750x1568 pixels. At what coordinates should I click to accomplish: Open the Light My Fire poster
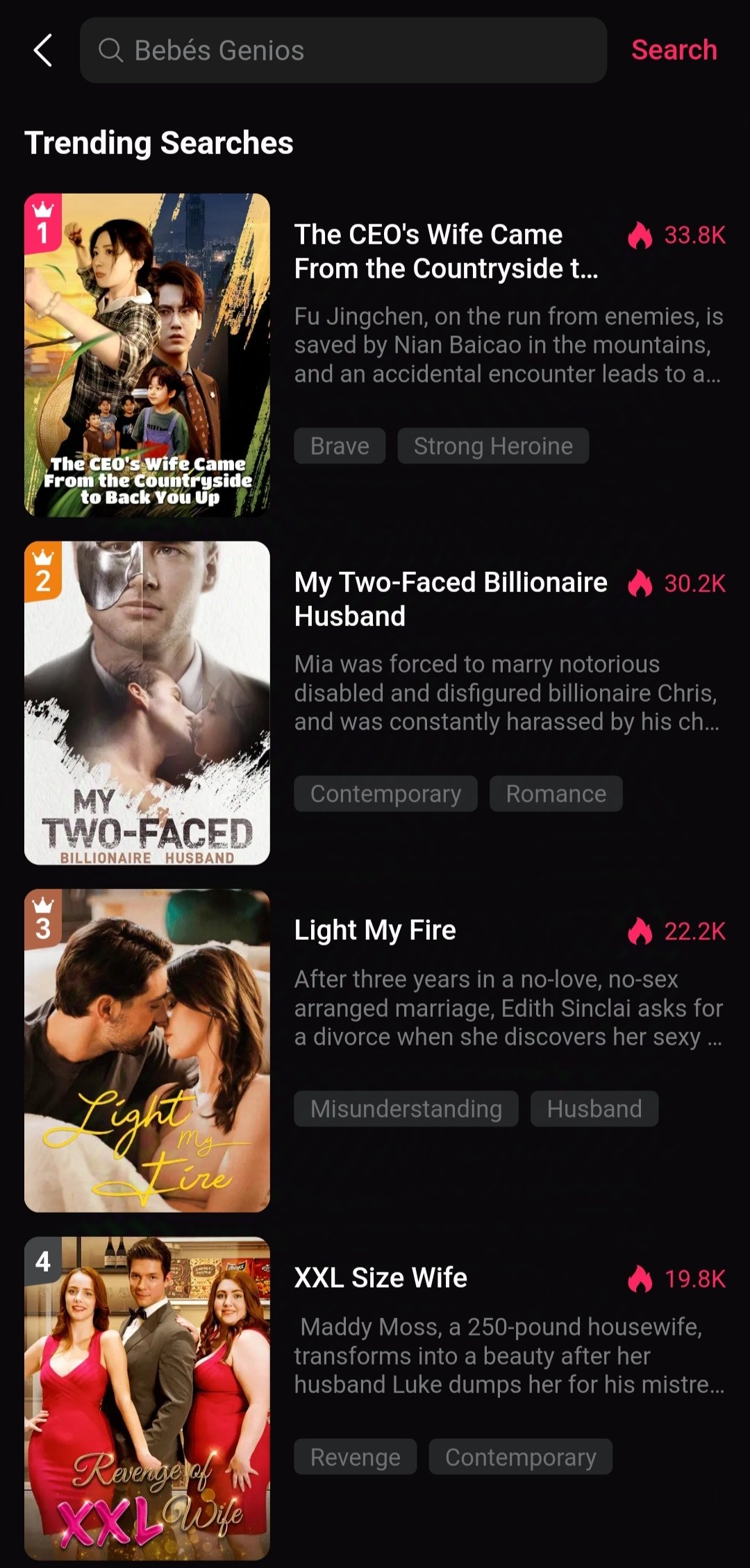pyautogui.click(x=147, y=1050)
